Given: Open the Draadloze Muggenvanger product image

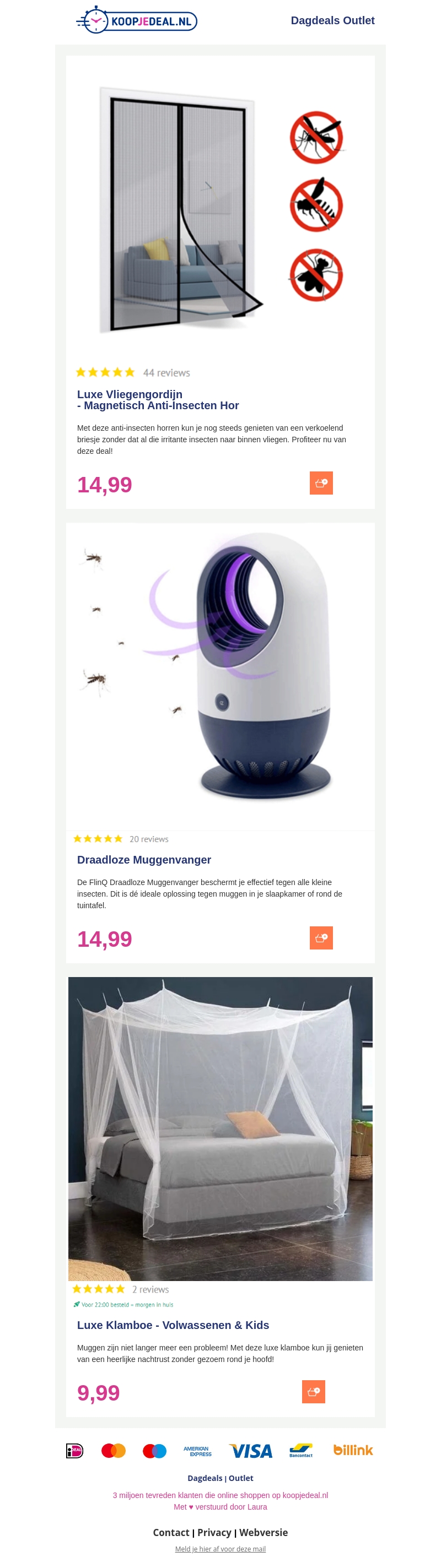Looking at the screenshot, I should [220, 676].
